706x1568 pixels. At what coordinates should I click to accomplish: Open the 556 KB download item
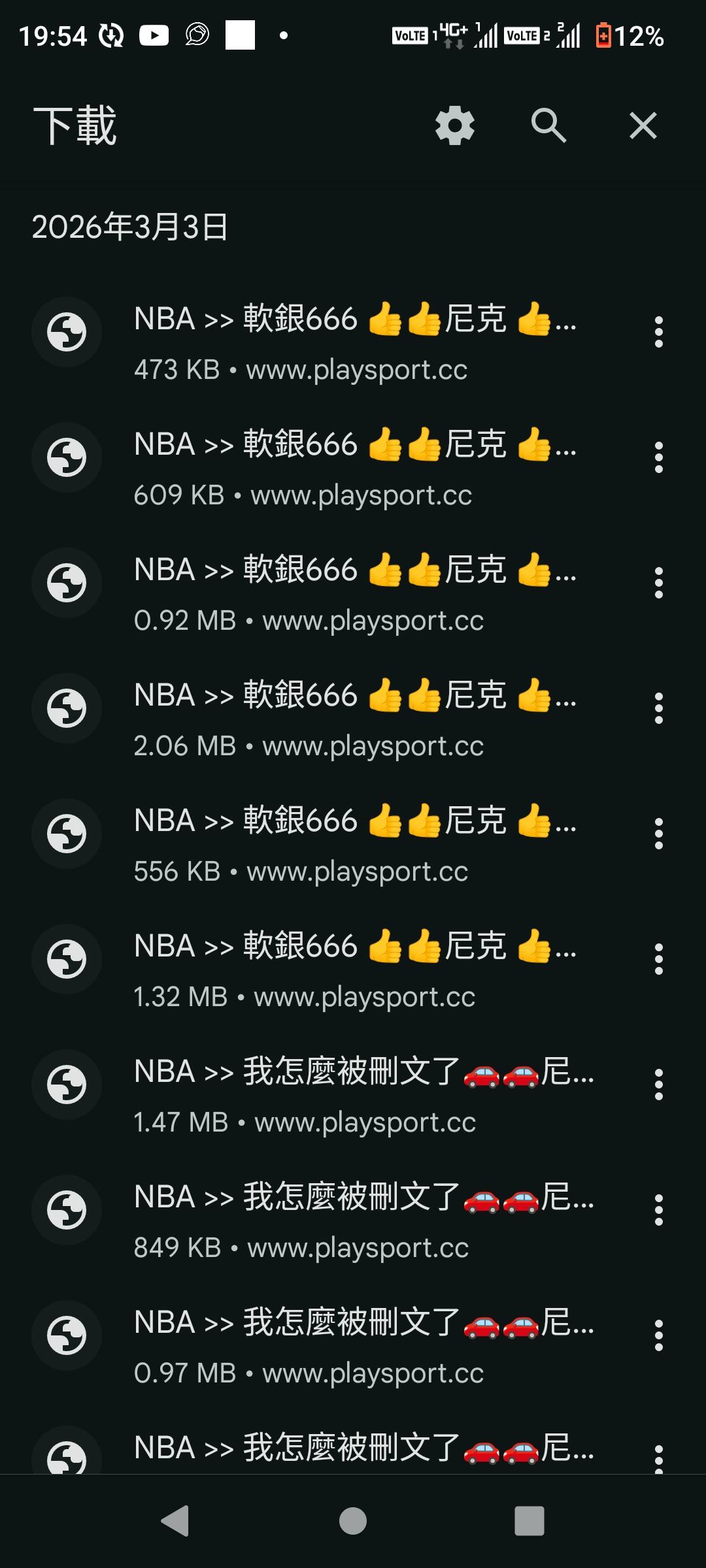click(353, 845)
